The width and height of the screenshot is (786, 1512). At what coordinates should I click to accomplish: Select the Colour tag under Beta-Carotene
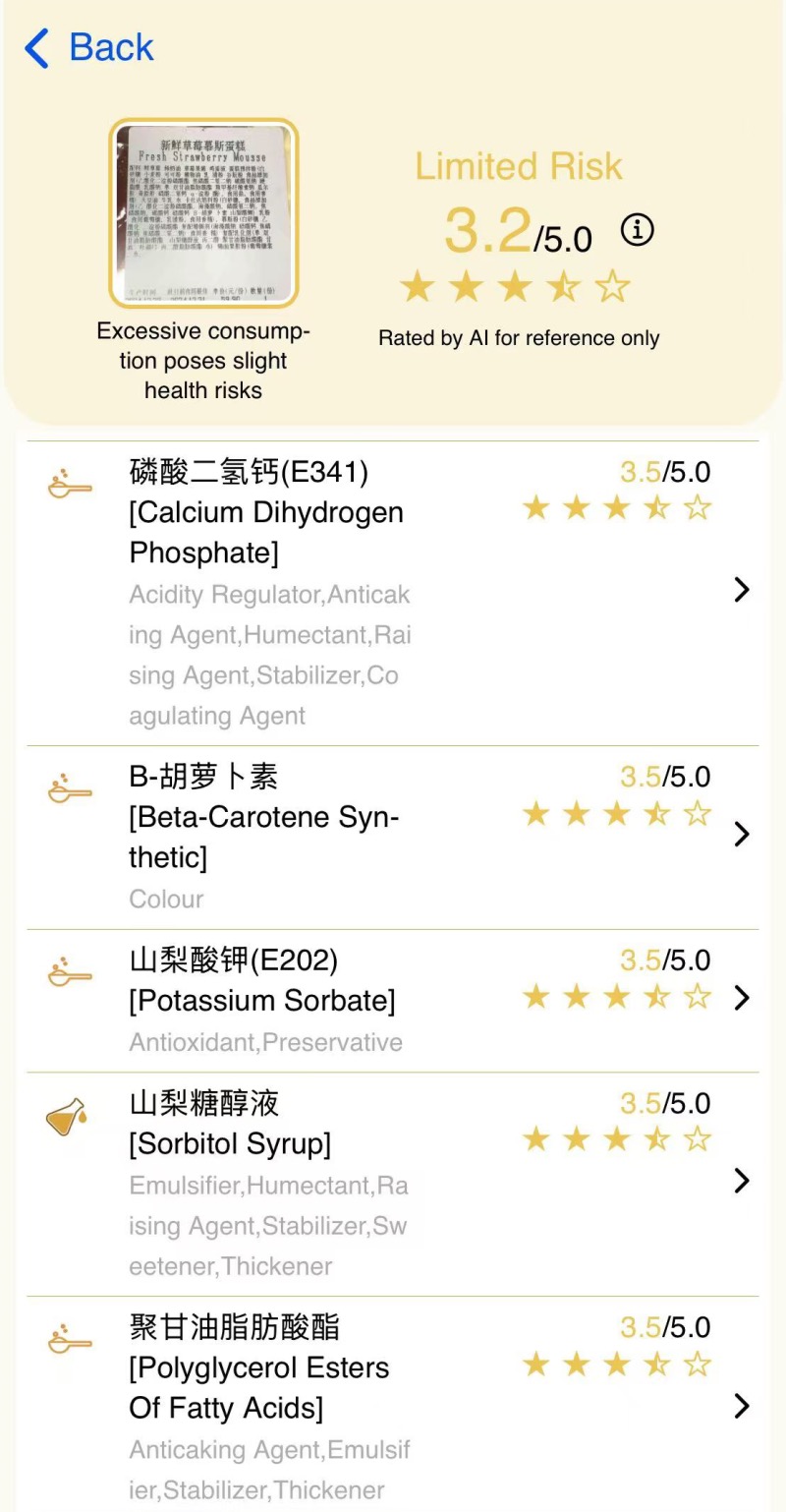tap(165, 899)
